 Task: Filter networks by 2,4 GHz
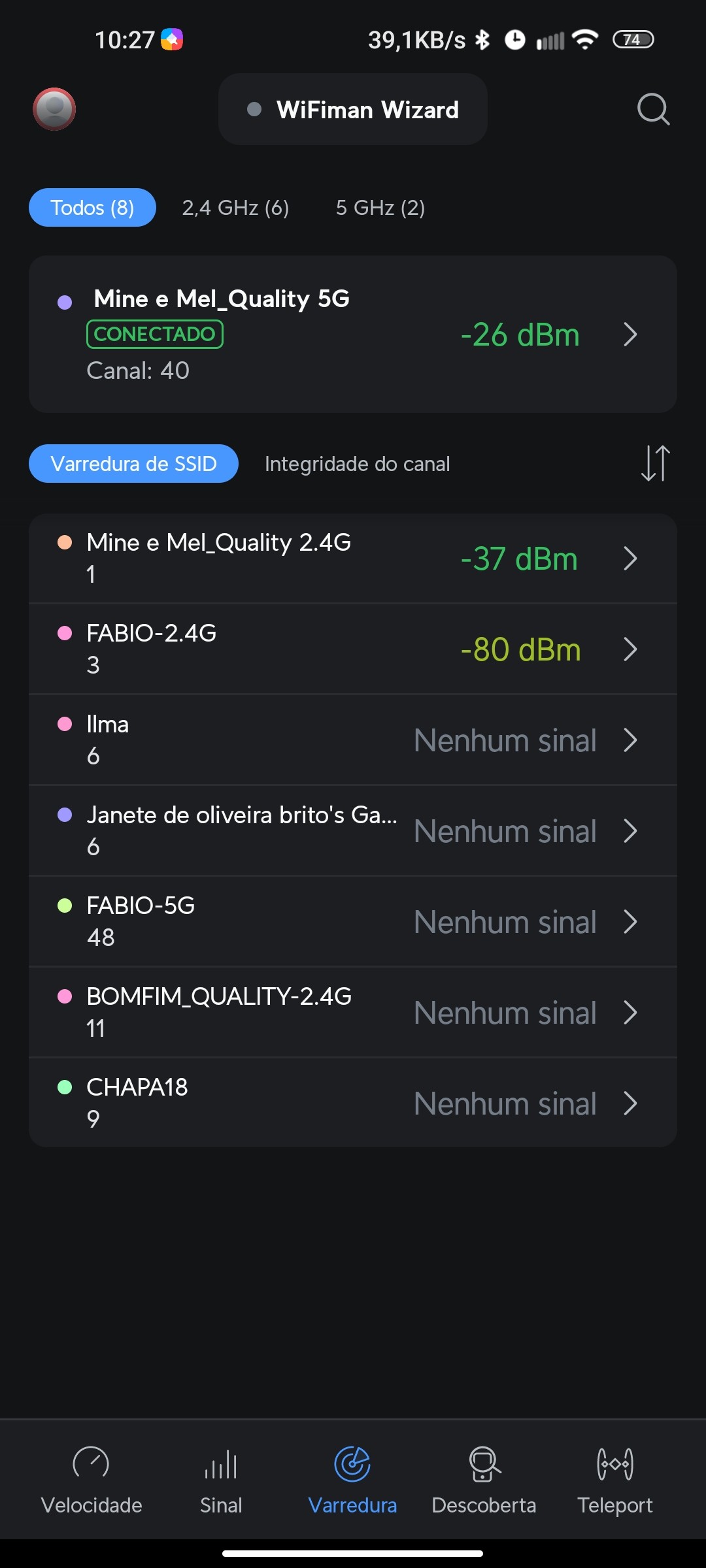[x=235, y=208]
